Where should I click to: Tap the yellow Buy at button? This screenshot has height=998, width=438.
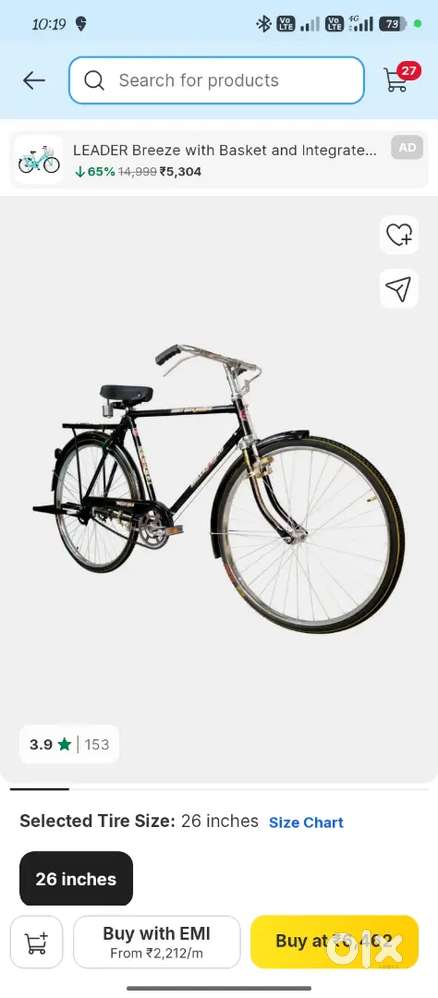[334, 942]
